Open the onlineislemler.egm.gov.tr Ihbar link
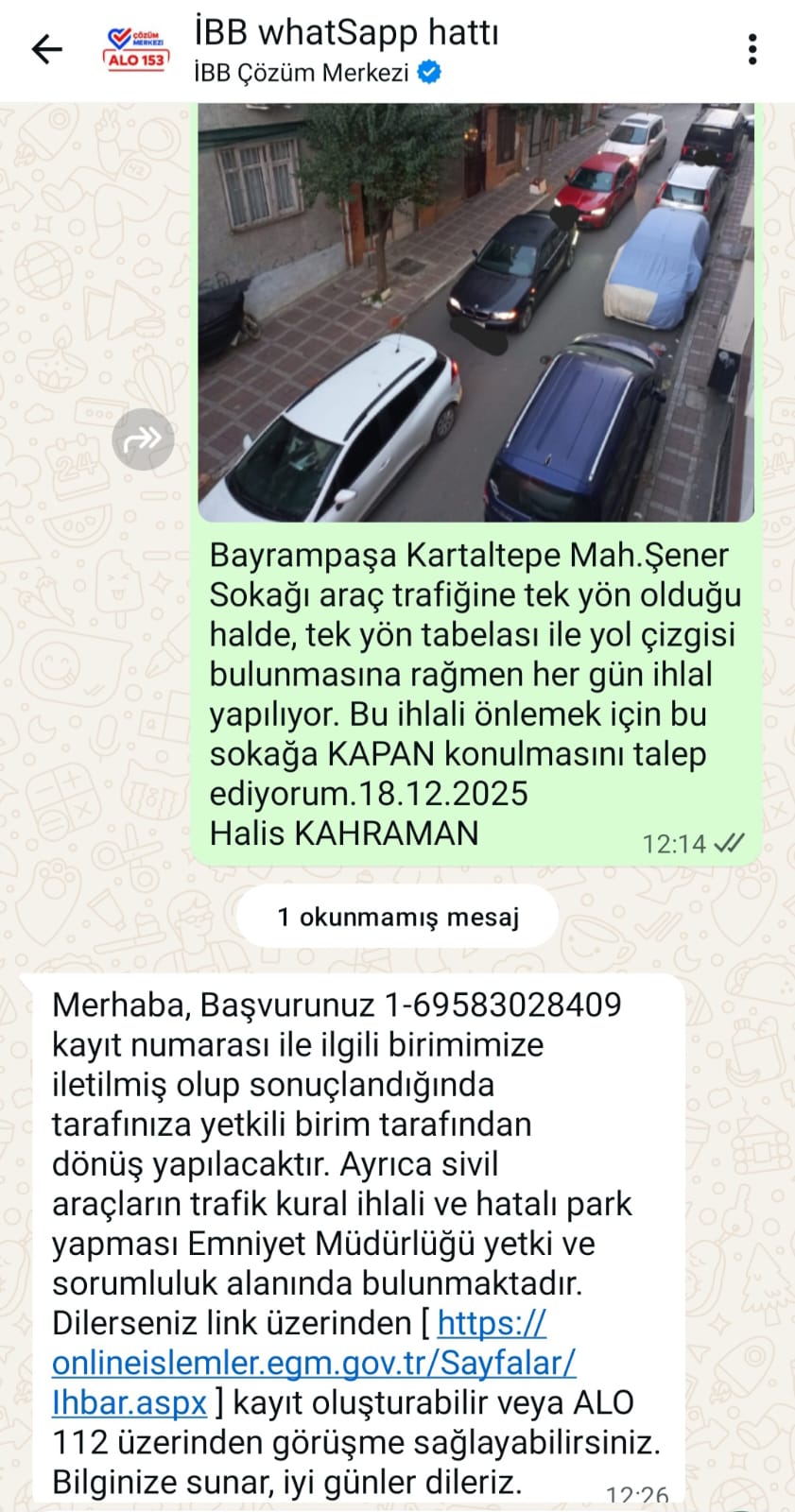Viewport: 795px width, 1512px height. pos(312,1363)
